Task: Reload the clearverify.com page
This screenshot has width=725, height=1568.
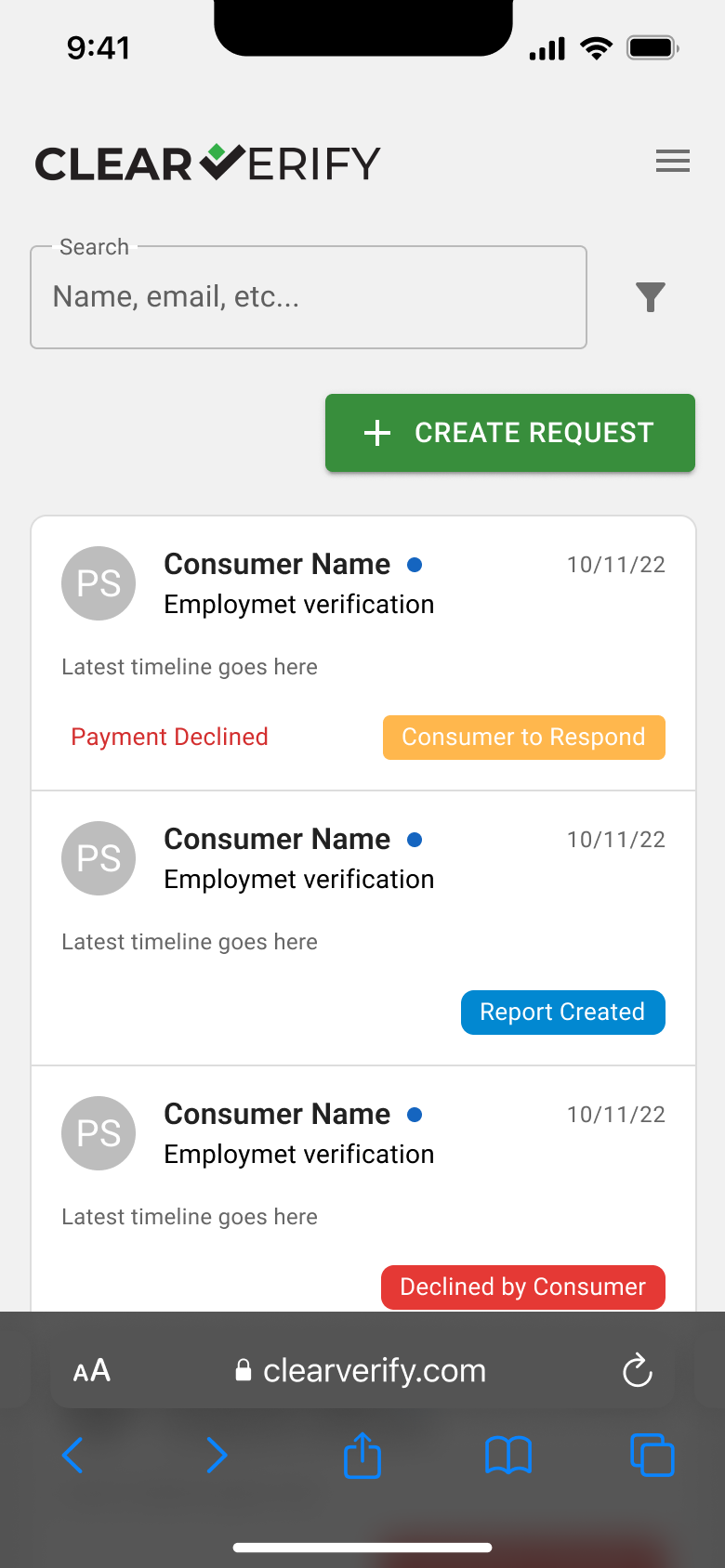Action: coord(638,1370)
